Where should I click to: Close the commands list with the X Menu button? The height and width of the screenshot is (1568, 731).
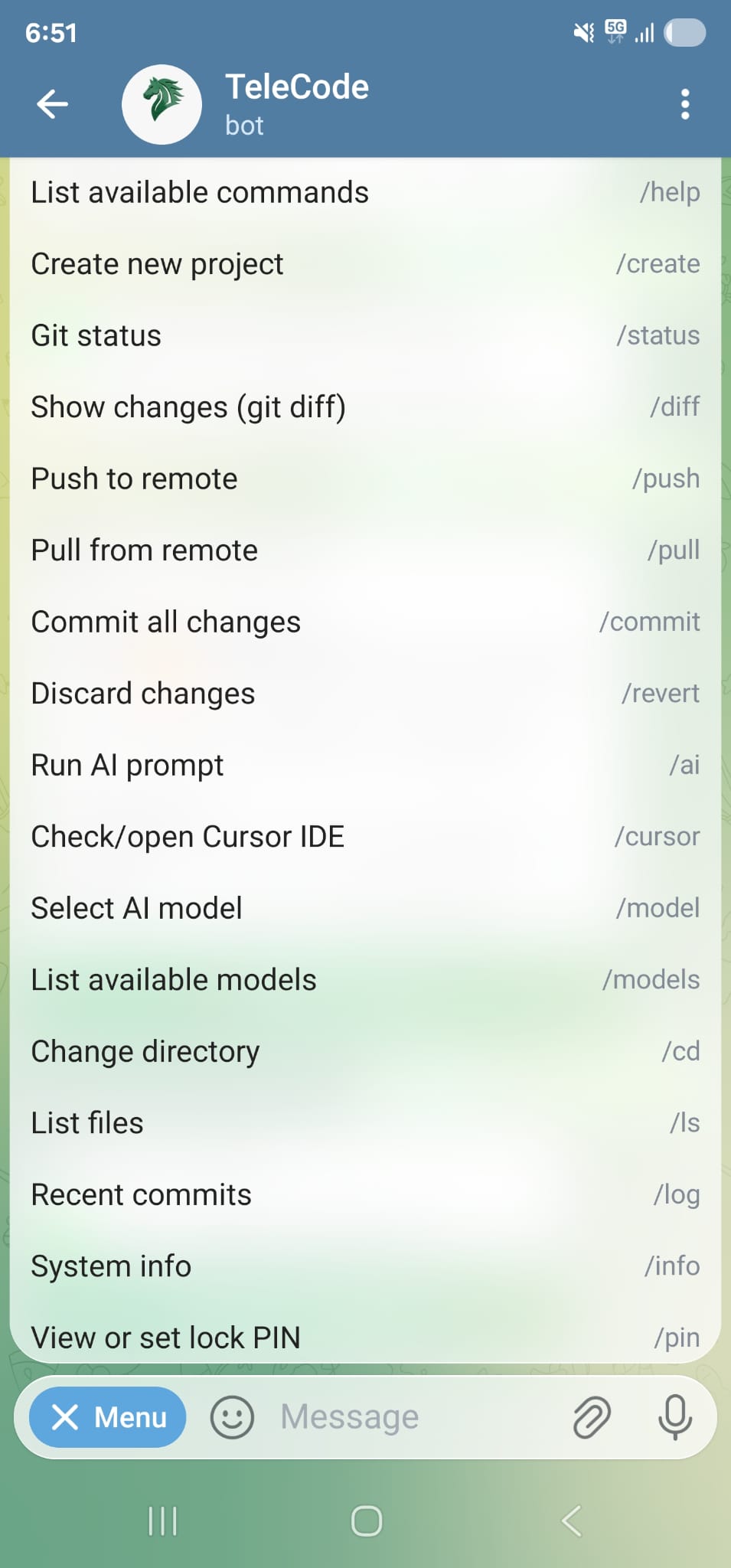click(106, 1417)
